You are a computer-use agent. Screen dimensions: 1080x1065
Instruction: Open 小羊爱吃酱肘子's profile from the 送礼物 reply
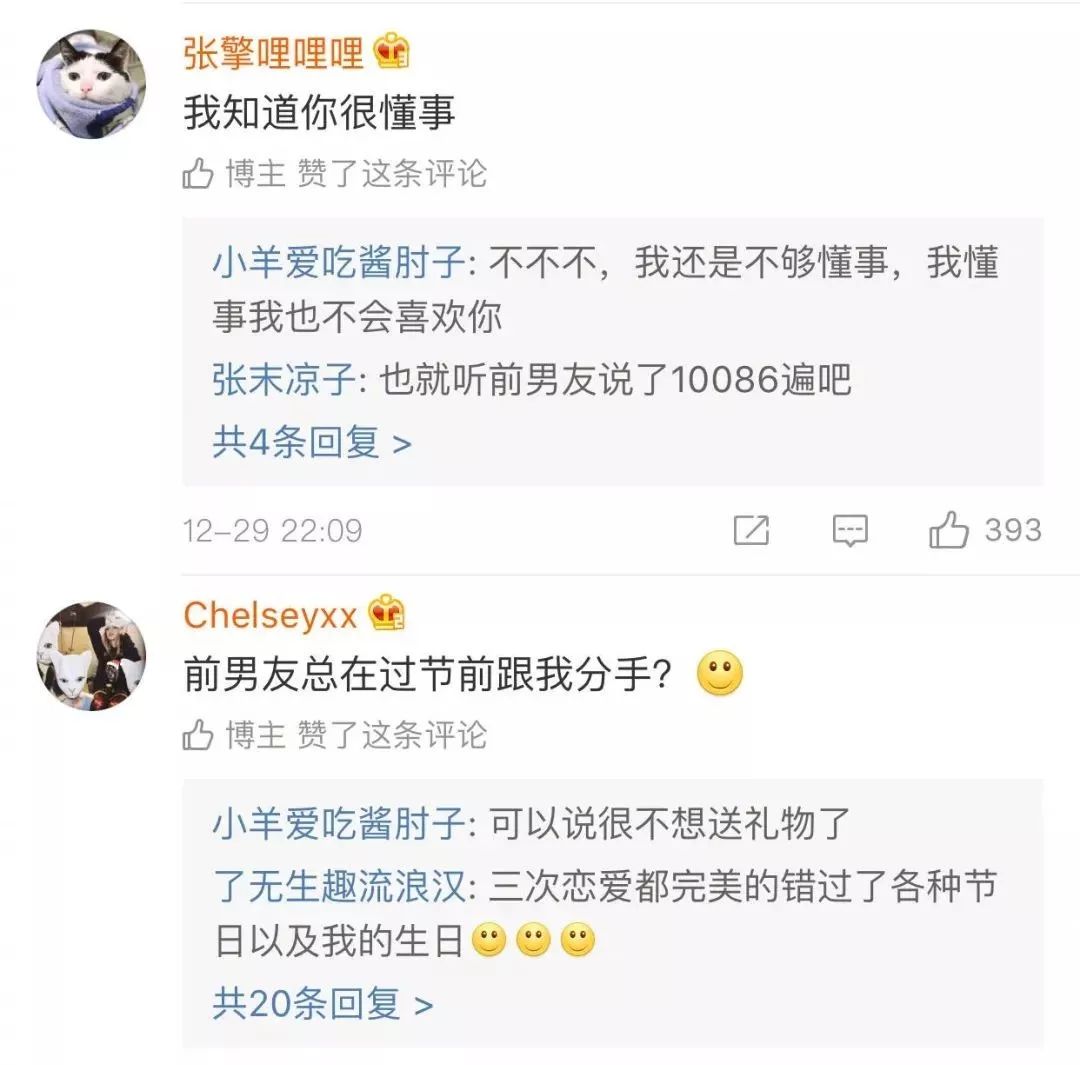(x=338, y=825)
